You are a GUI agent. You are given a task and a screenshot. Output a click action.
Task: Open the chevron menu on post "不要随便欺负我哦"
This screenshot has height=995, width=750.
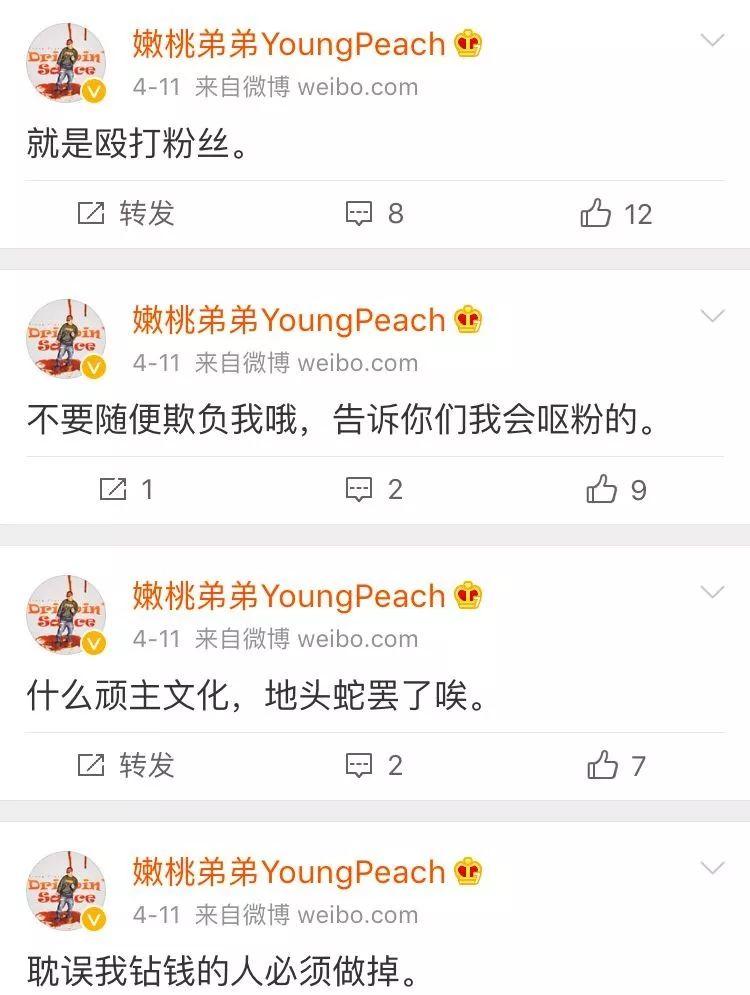coord(712,317)
